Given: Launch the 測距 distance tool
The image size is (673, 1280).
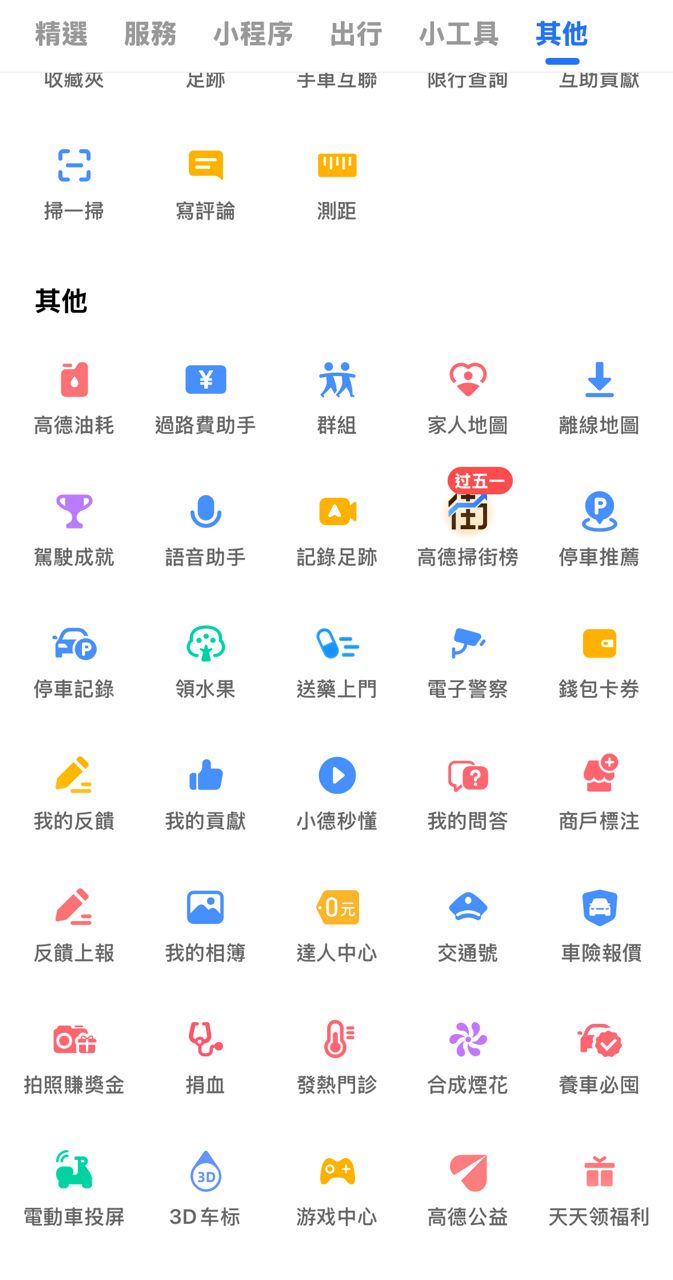Looking at the screenshot, I should 337,182.
